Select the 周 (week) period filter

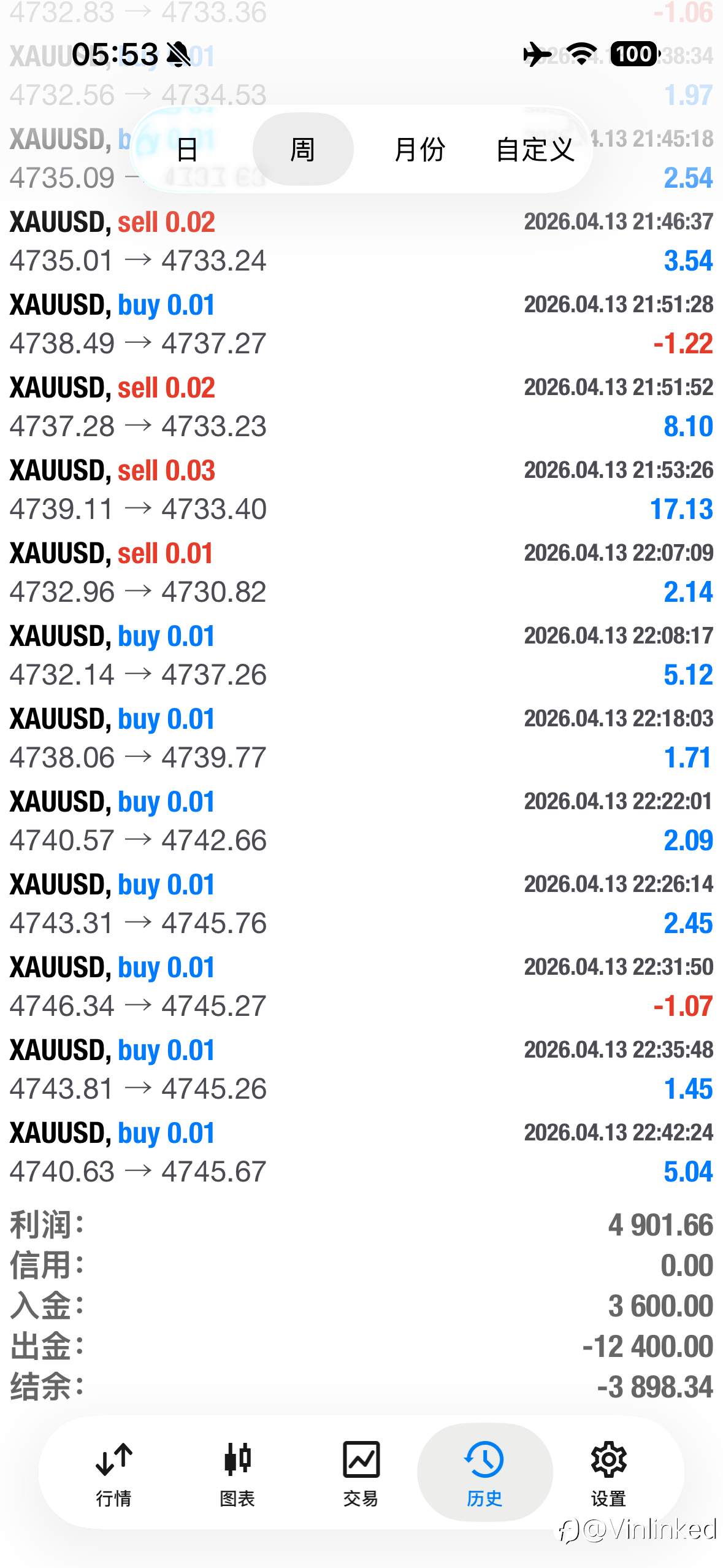(x=303, y=150)
